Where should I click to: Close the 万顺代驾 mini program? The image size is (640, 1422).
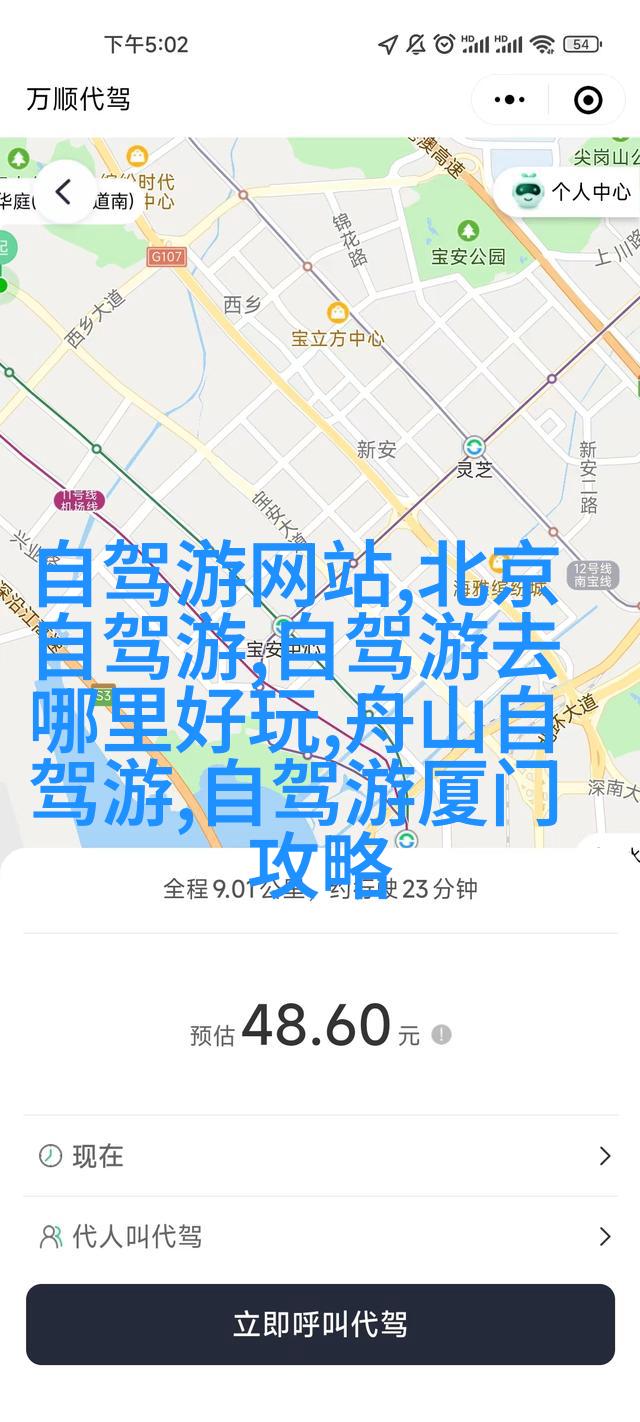click(588, 99)
